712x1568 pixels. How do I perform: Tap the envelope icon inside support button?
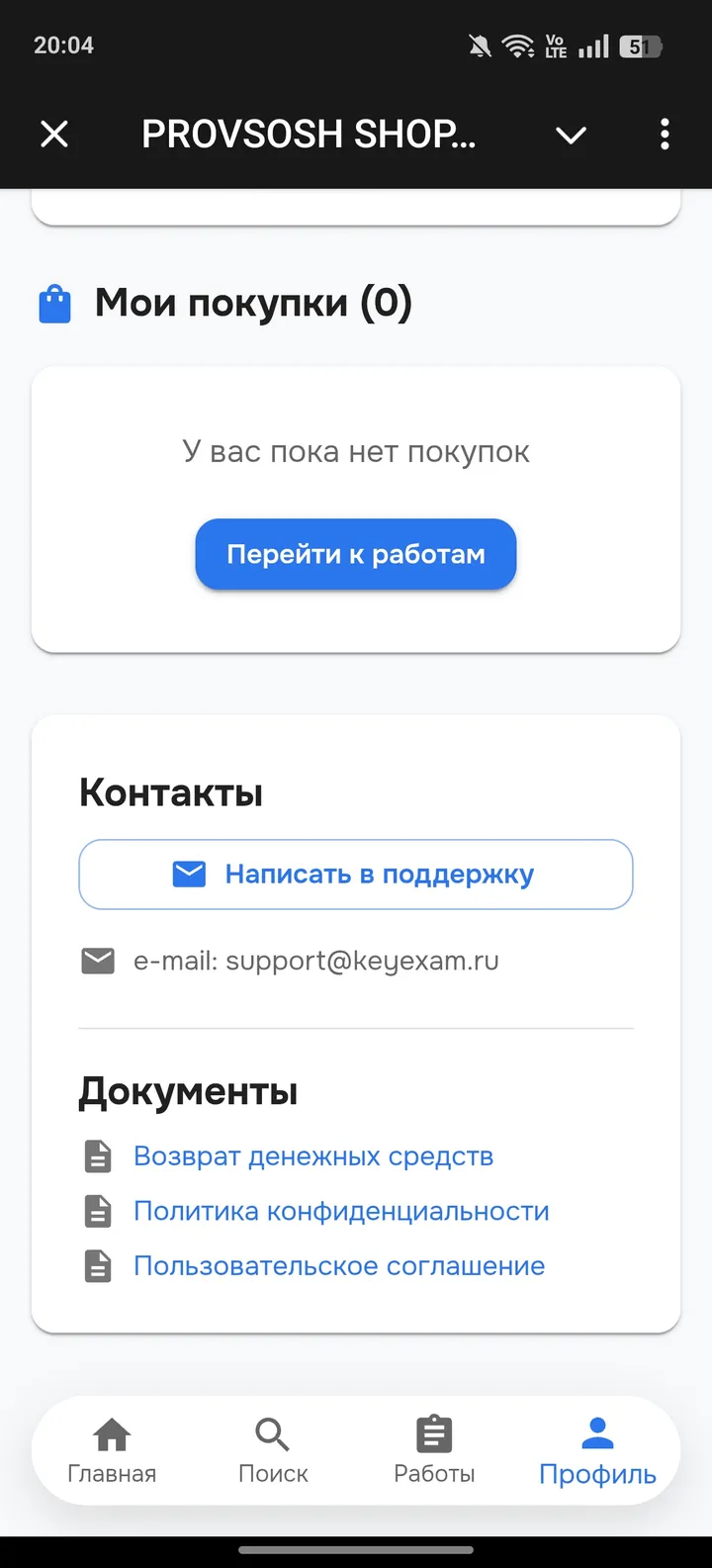pos(188,874)
